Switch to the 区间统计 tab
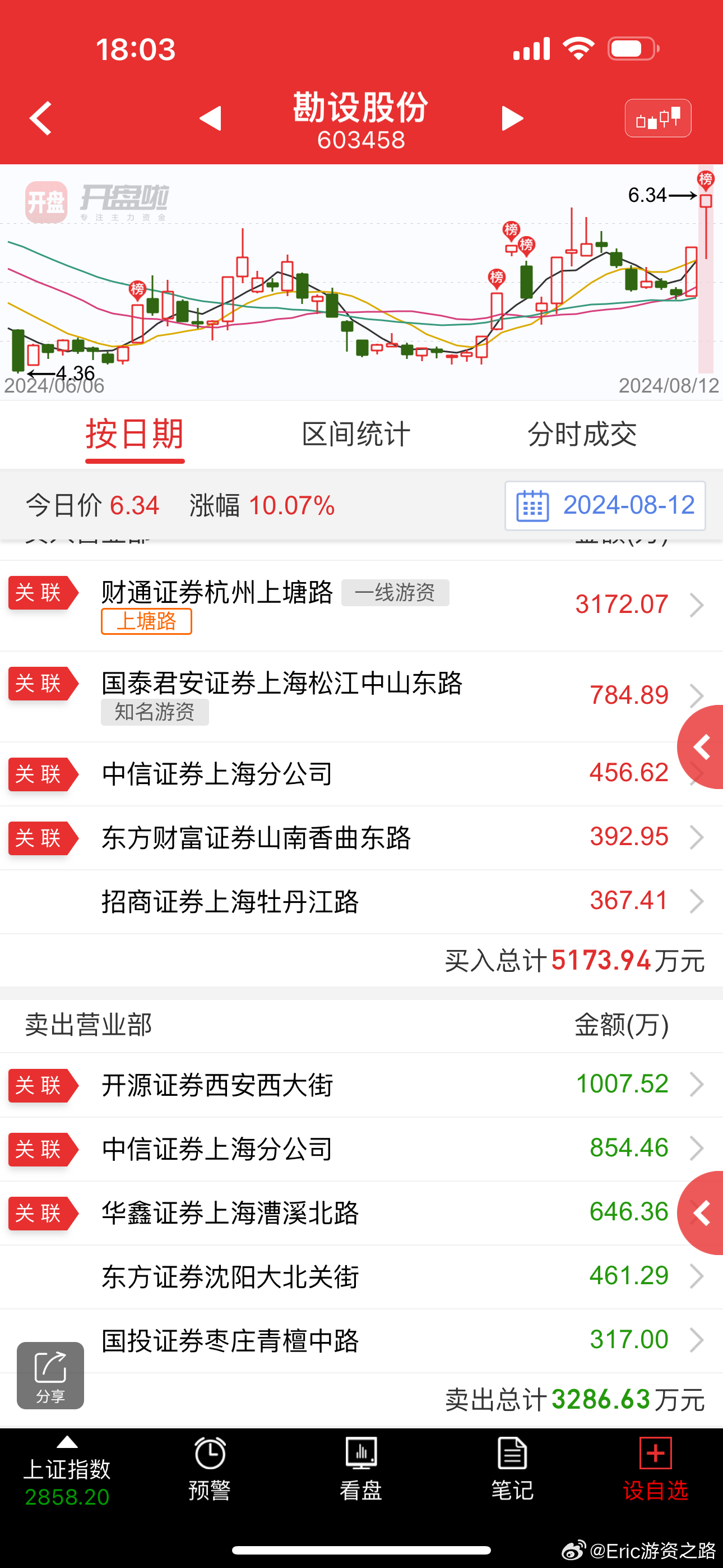This screenshot has height=1568, width=723. pyautogui.click(x=356, y=435)
